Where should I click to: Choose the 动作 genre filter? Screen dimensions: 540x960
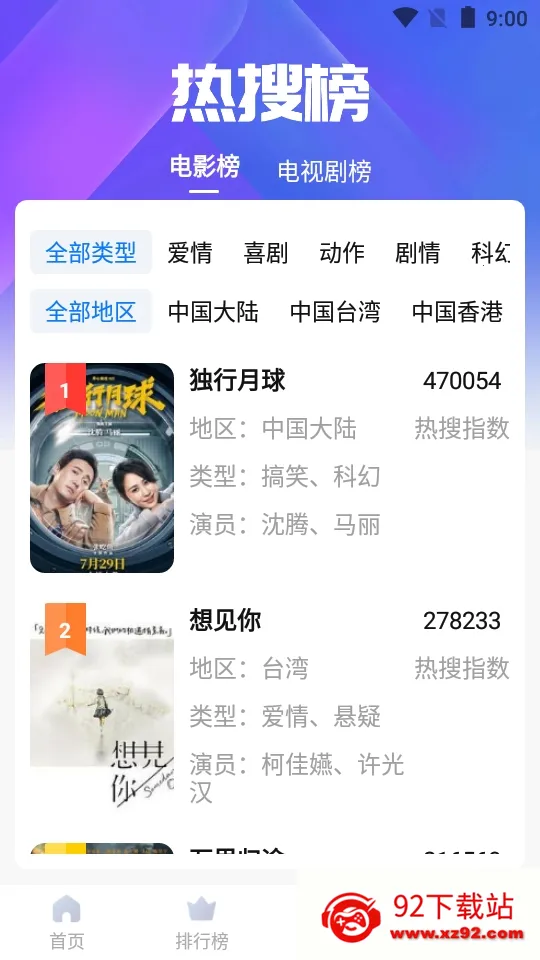pyautogui.click(x=342, y=252)
